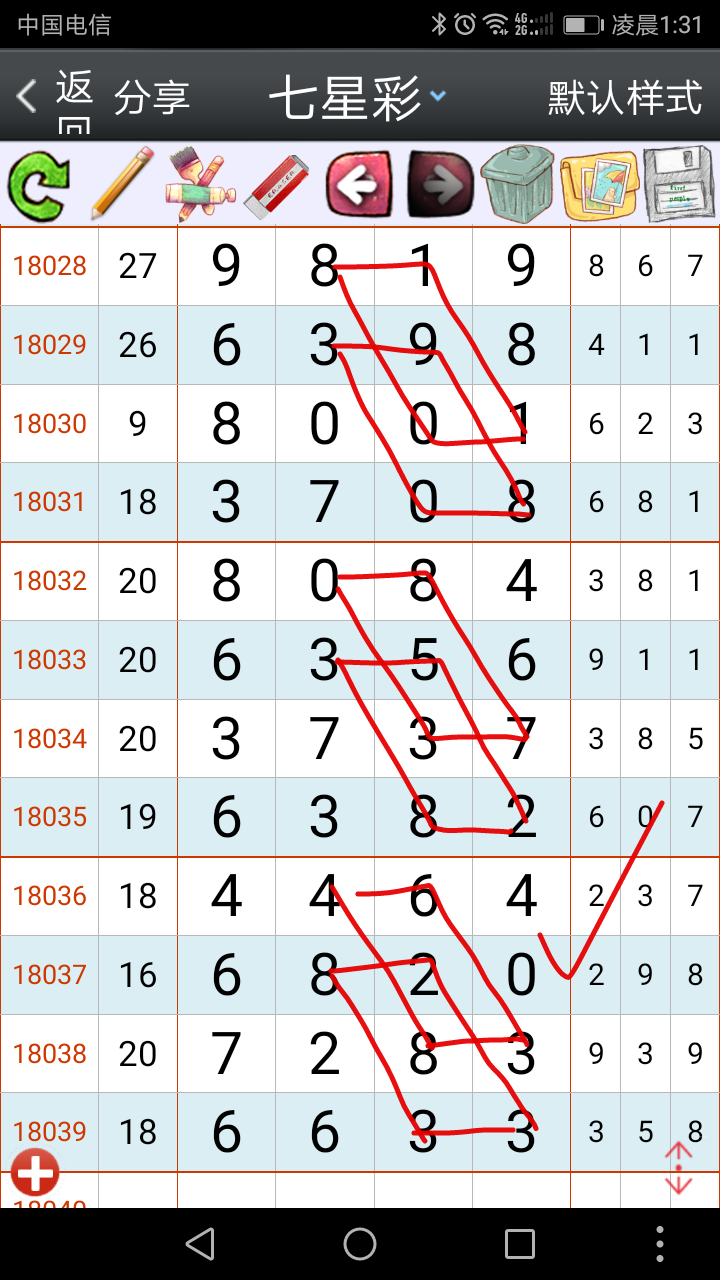This screenshot has width=720, height=1280.
Task: Open the 七星彩 lottery dropdown
Action: pos(357,98)
